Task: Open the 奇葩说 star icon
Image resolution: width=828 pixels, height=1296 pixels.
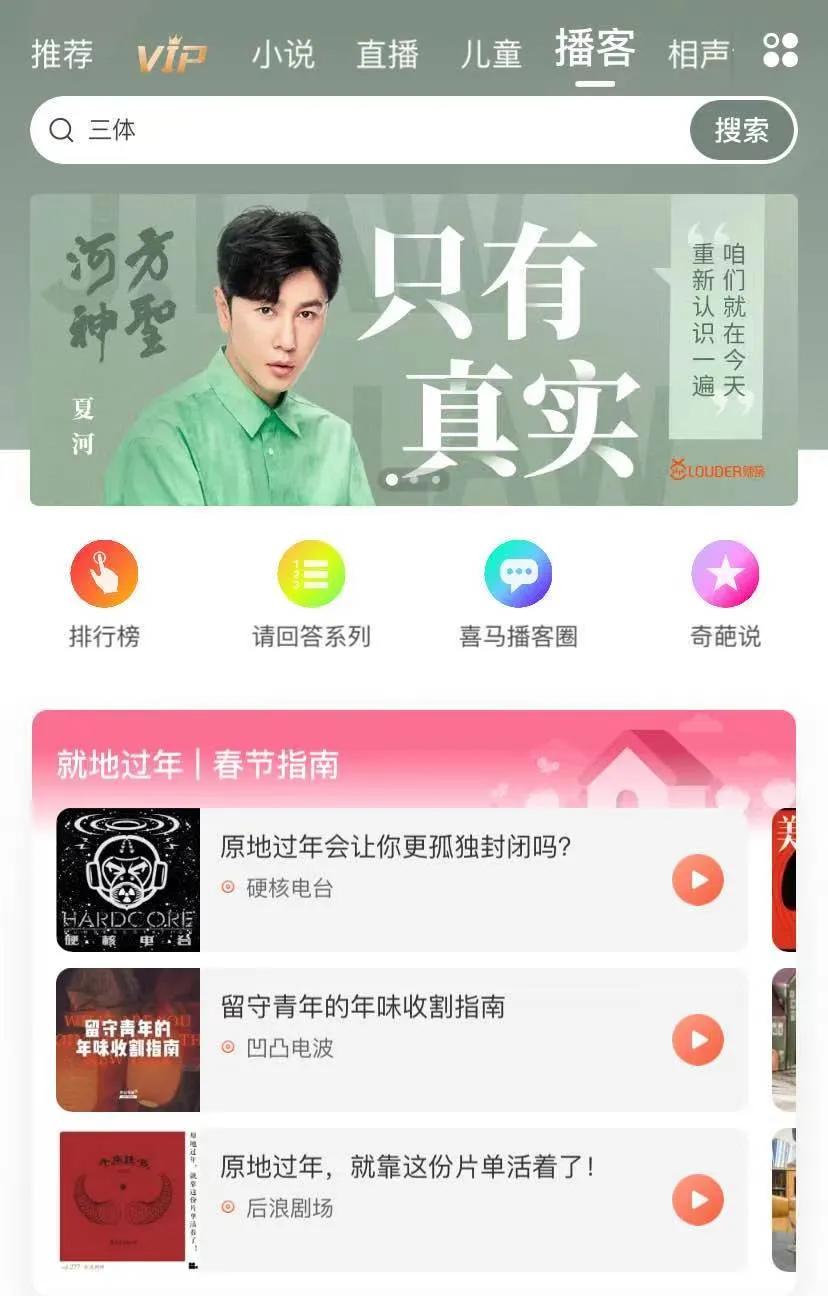Action: coord(724,572)
